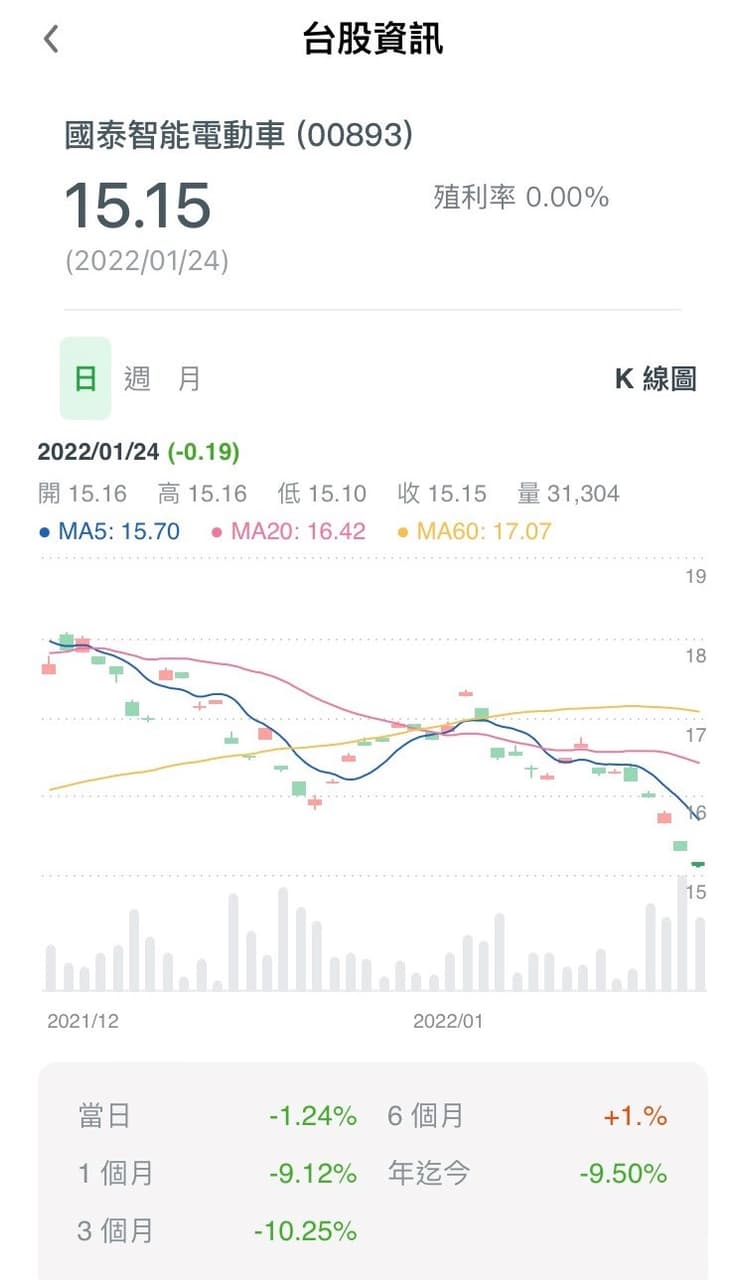Viewport: 740px width, 1280px height.
Task: Go back using the top arrow
Action: (51, 39)
